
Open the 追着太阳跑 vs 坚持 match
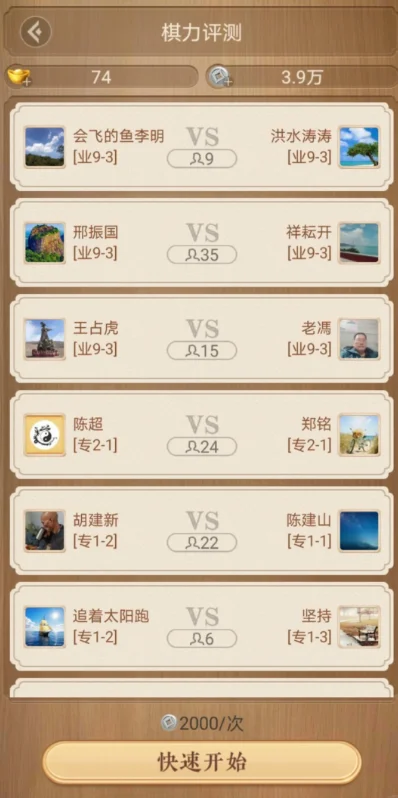202,626
